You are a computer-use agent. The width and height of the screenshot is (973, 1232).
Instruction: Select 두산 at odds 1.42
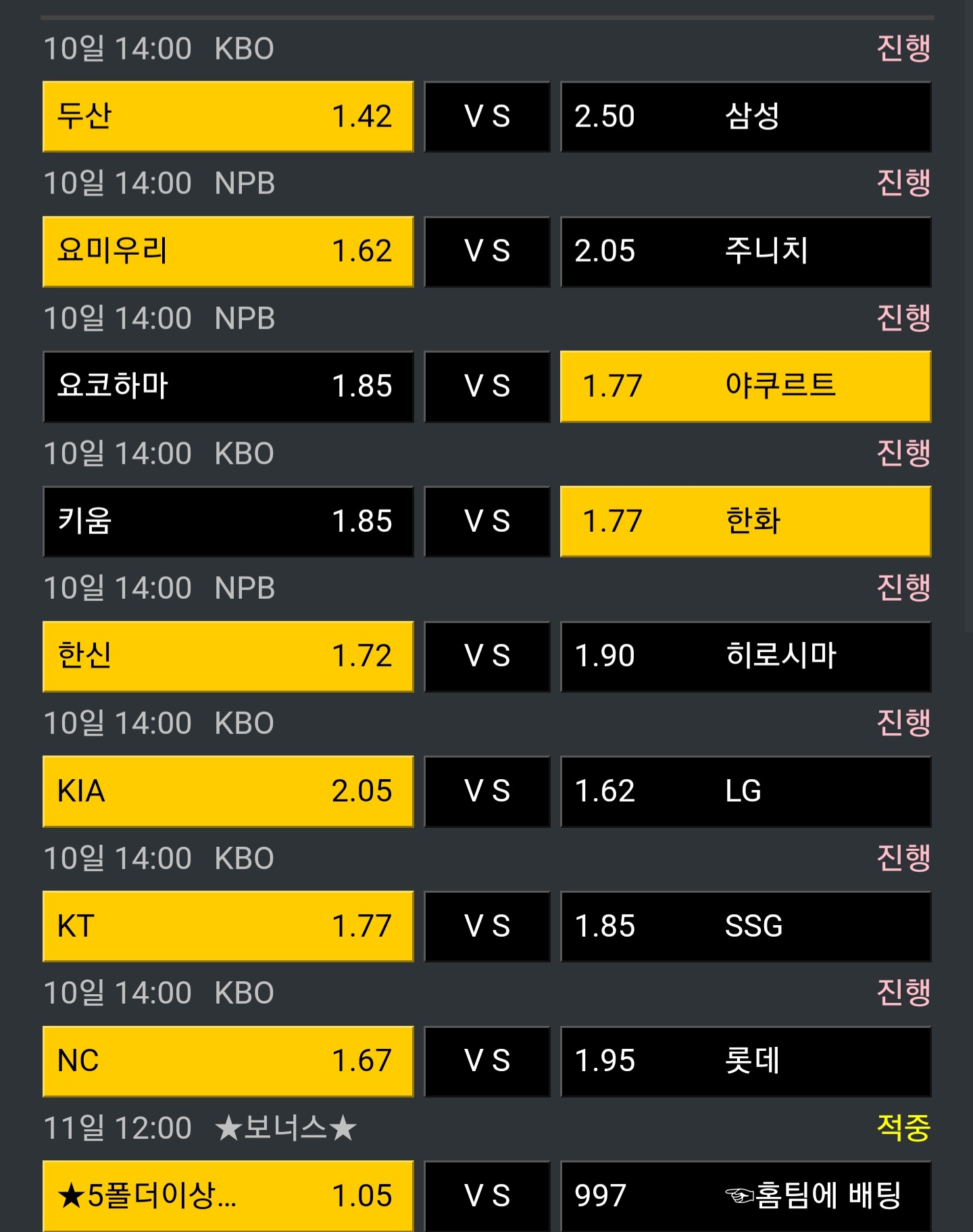[228, 116]
